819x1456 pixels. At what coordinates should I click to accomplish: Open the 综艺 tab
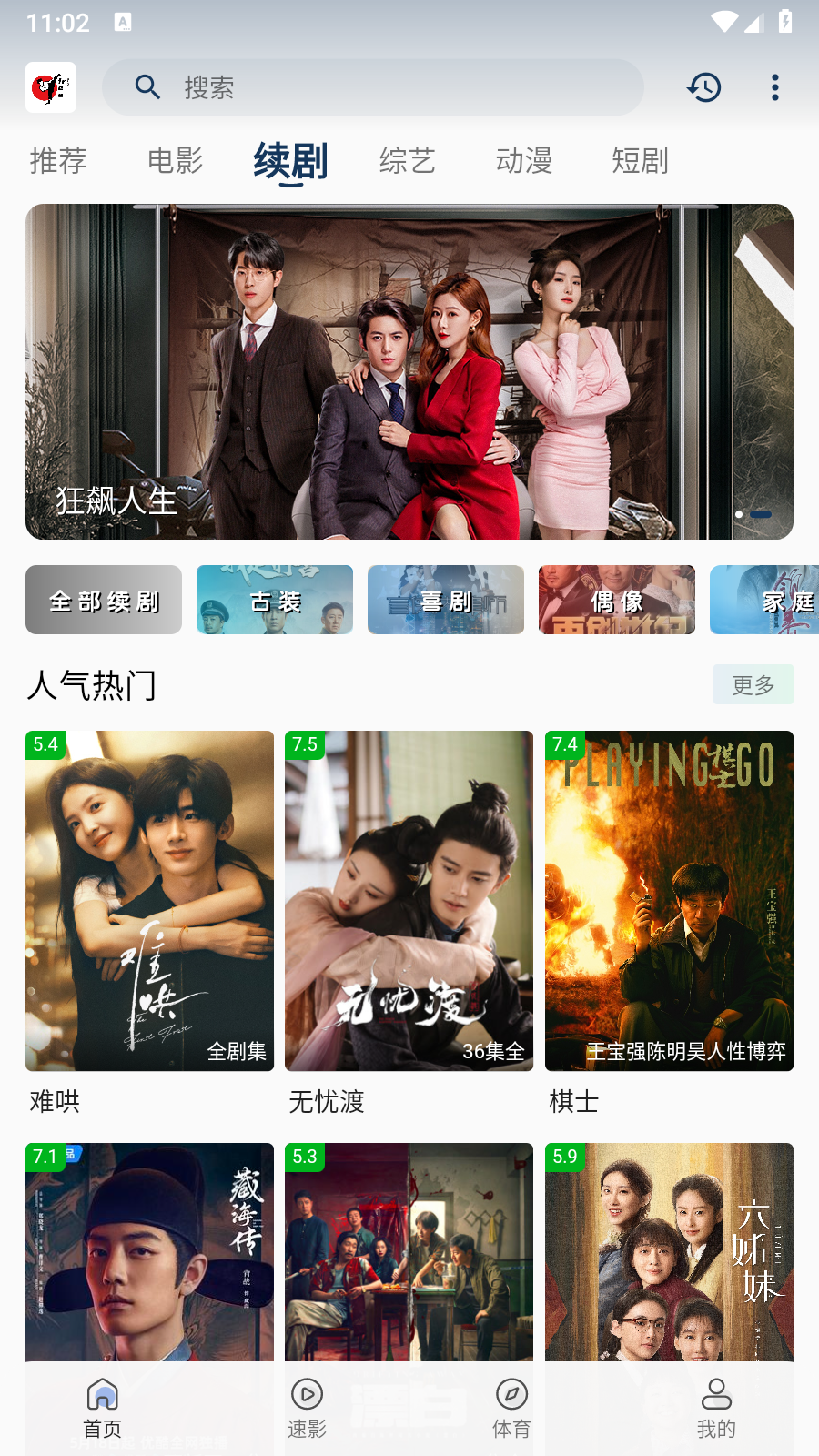click(407, 161)
